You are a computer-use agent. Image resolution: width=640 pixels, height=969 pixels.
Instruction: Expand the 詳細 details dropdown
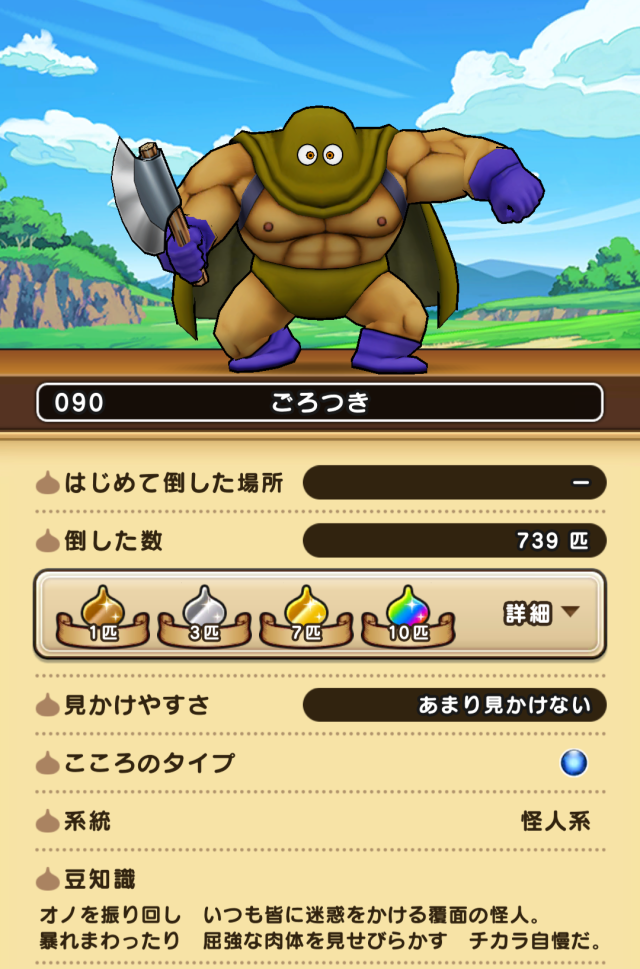click(x=541, y=613)
